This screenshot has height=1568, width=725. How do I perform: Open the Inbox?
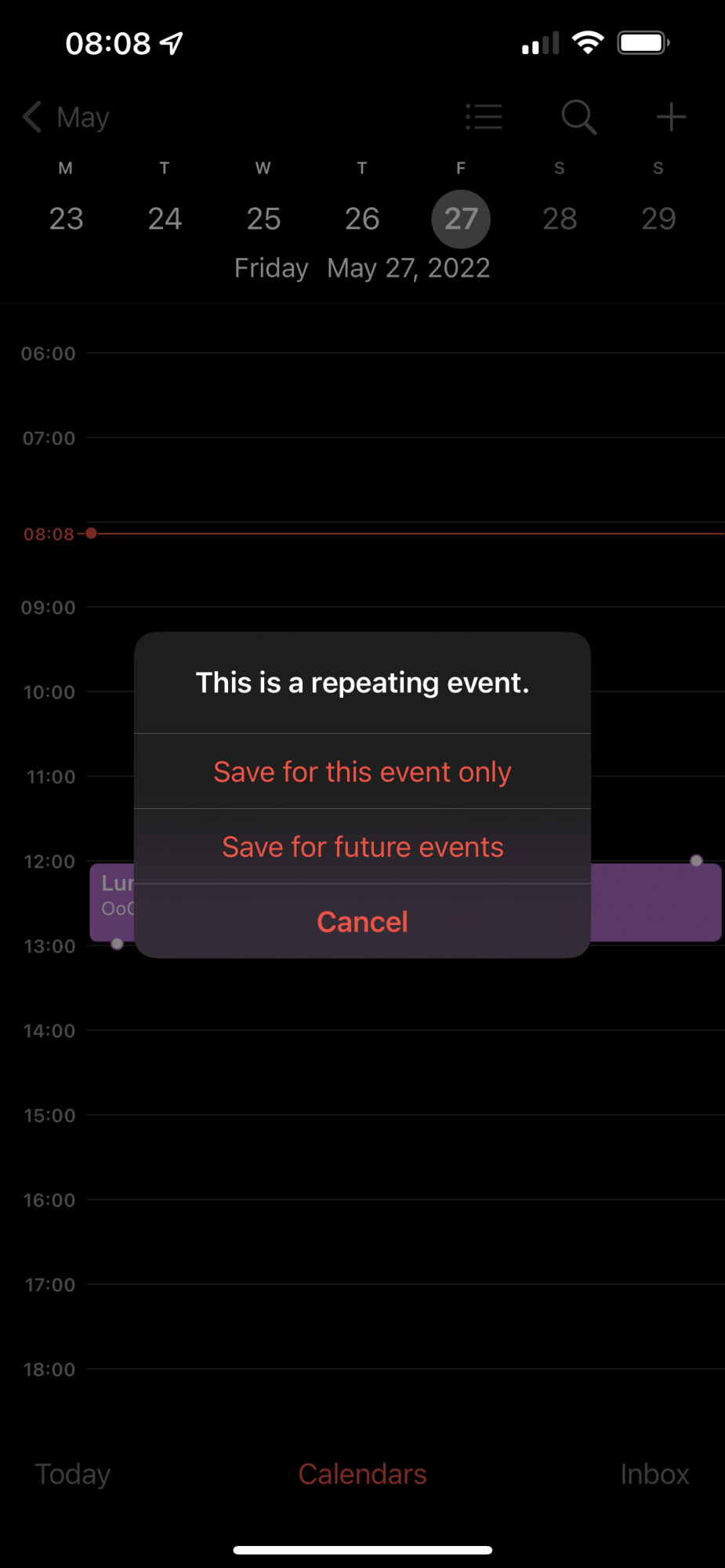654,1474
